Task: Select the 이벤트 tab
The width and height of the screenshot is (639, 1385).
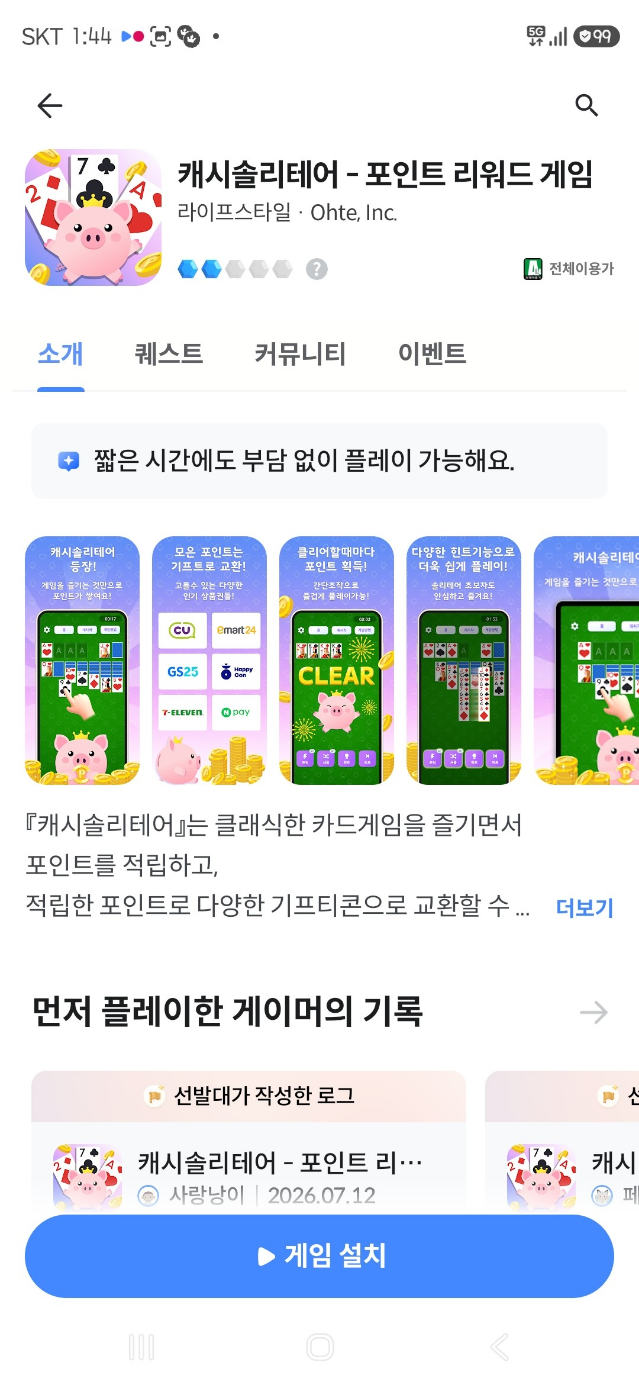Action: click(432, 353)
